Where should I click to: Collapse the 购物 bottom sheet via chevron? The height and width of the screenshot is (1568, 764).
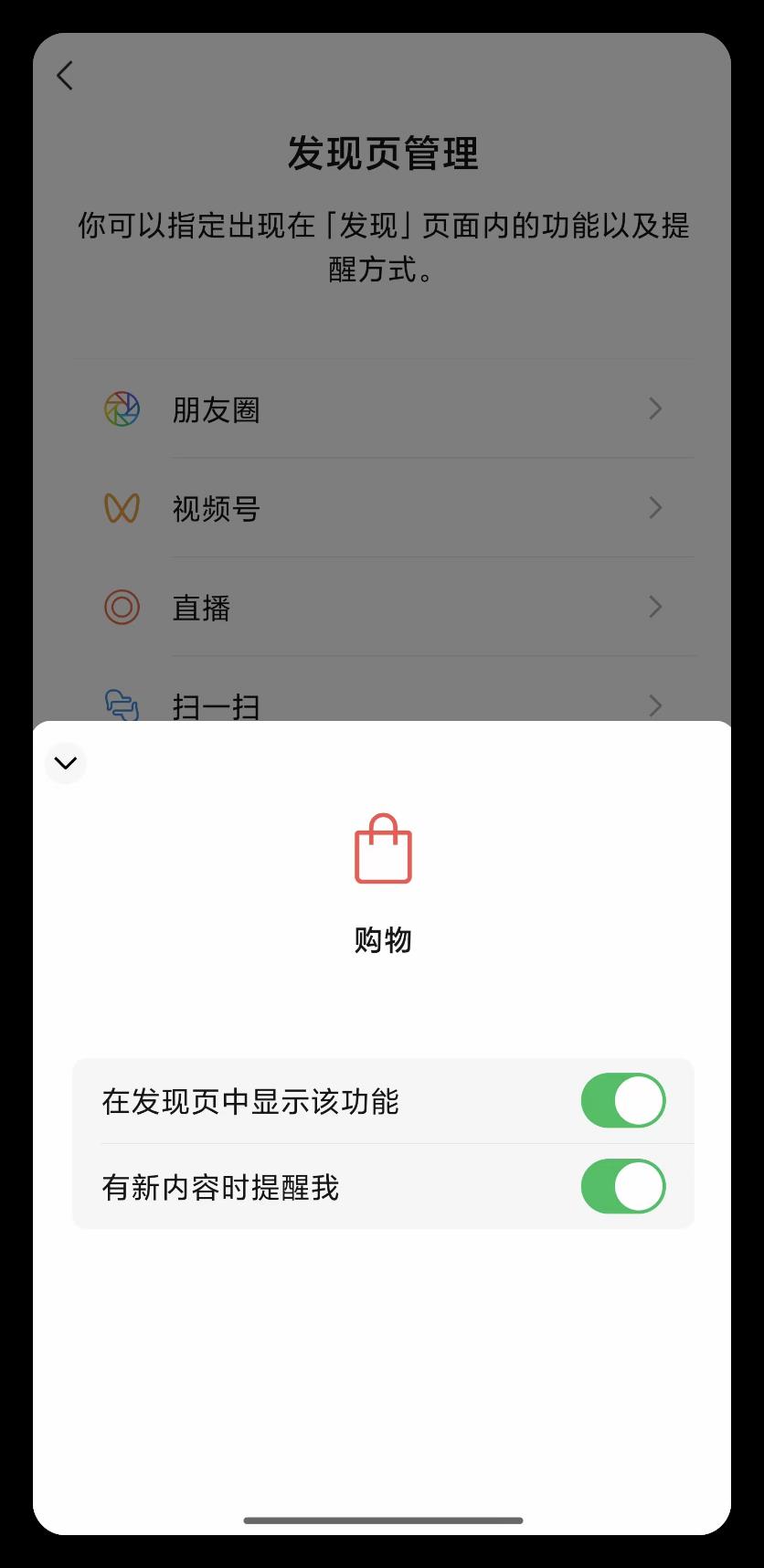(65, 763)
